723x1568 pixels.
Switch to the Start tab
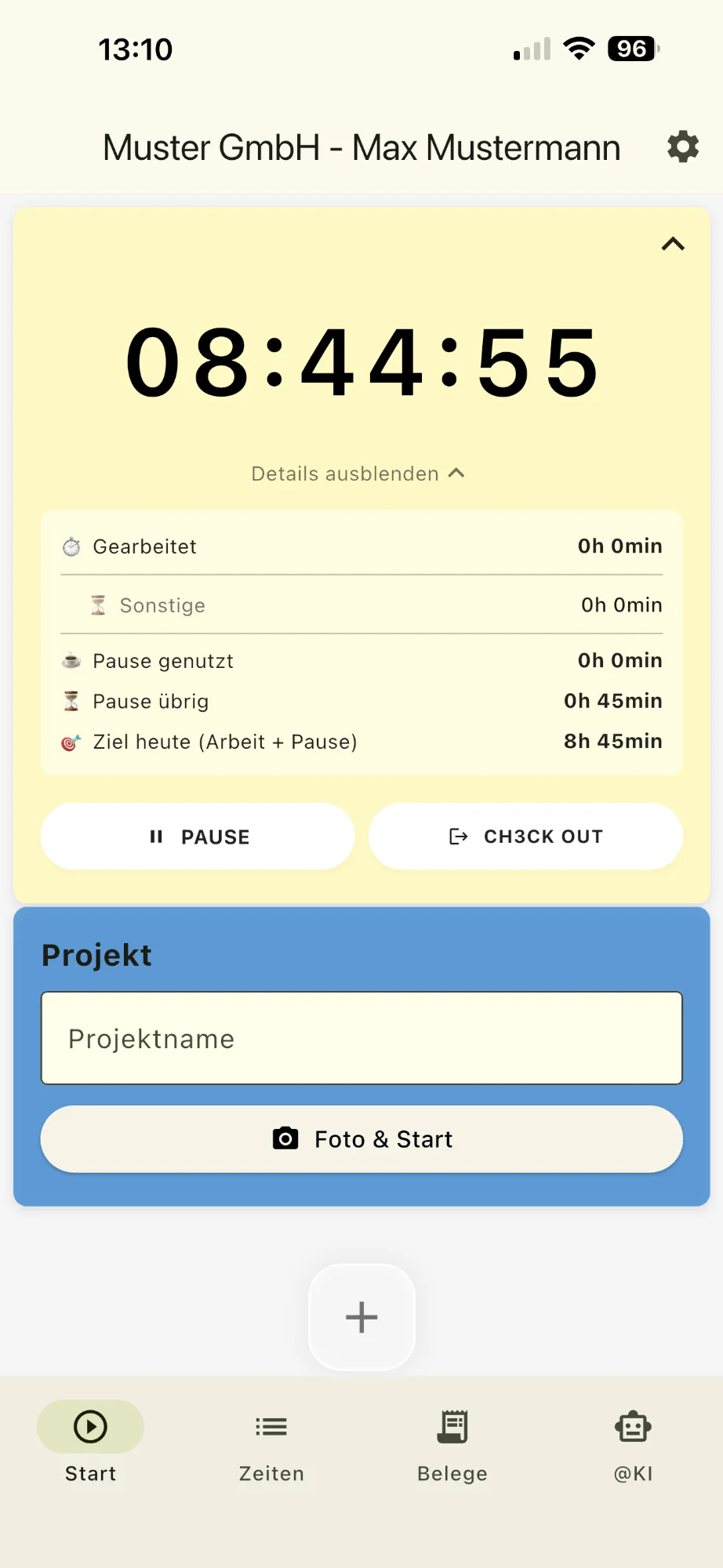90,1441
